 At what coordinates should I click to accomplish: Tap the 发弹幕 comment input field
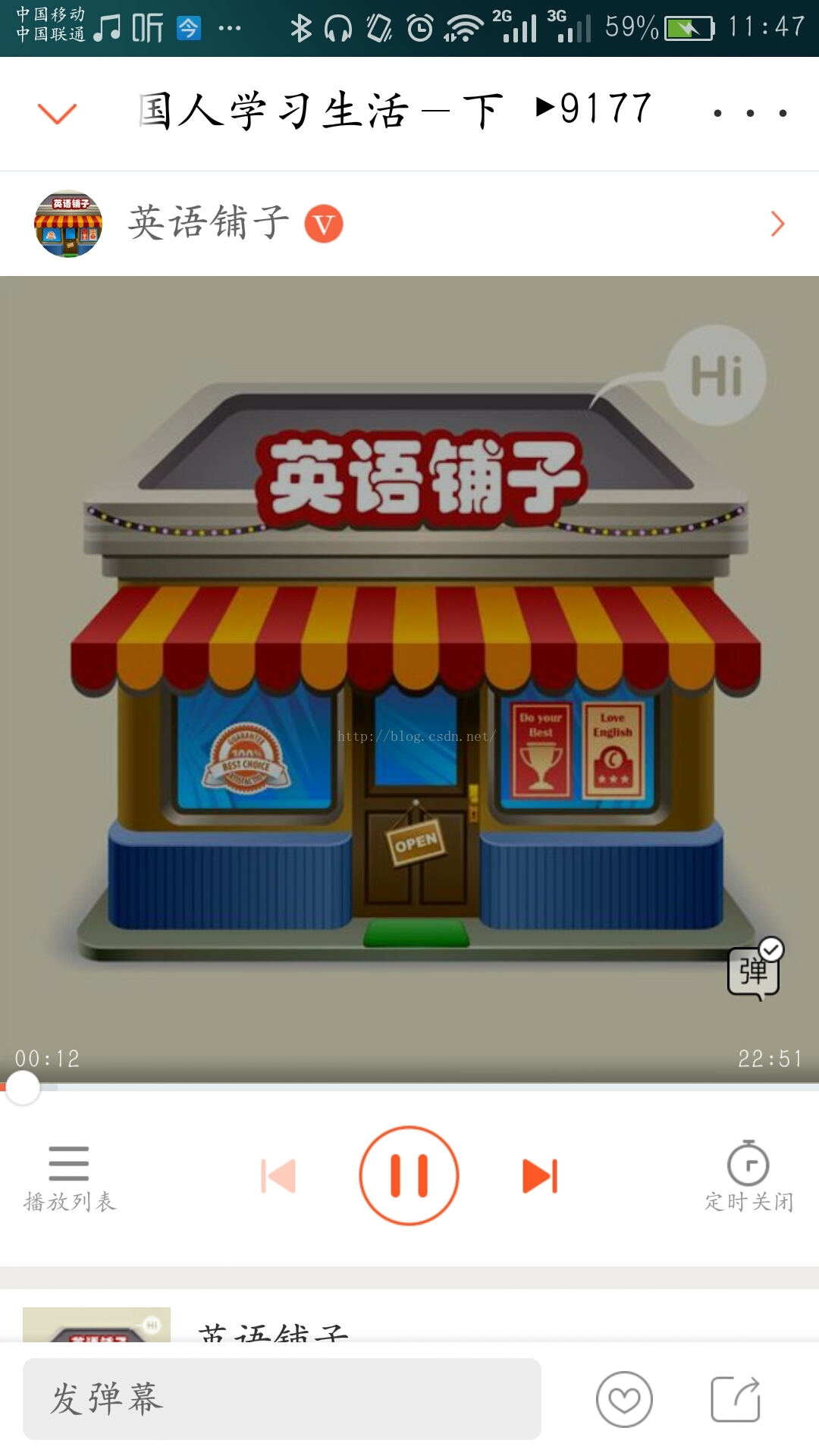click(282, 1399)
